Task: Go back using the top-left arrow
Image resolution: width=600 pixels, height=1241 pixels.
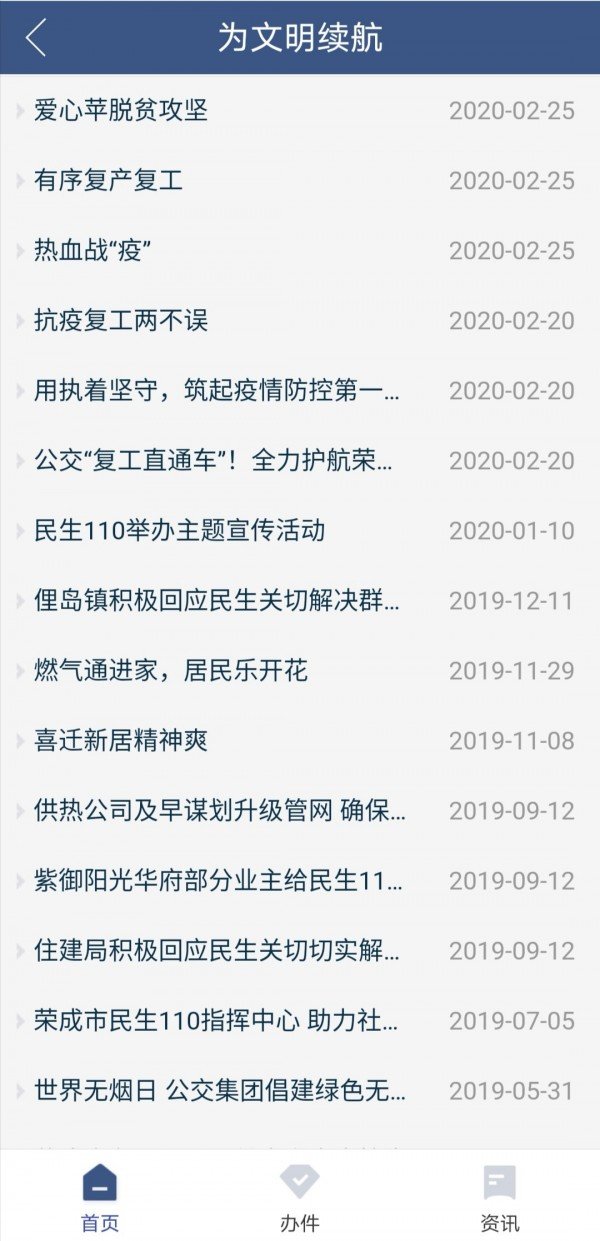Action: point(36,38)
